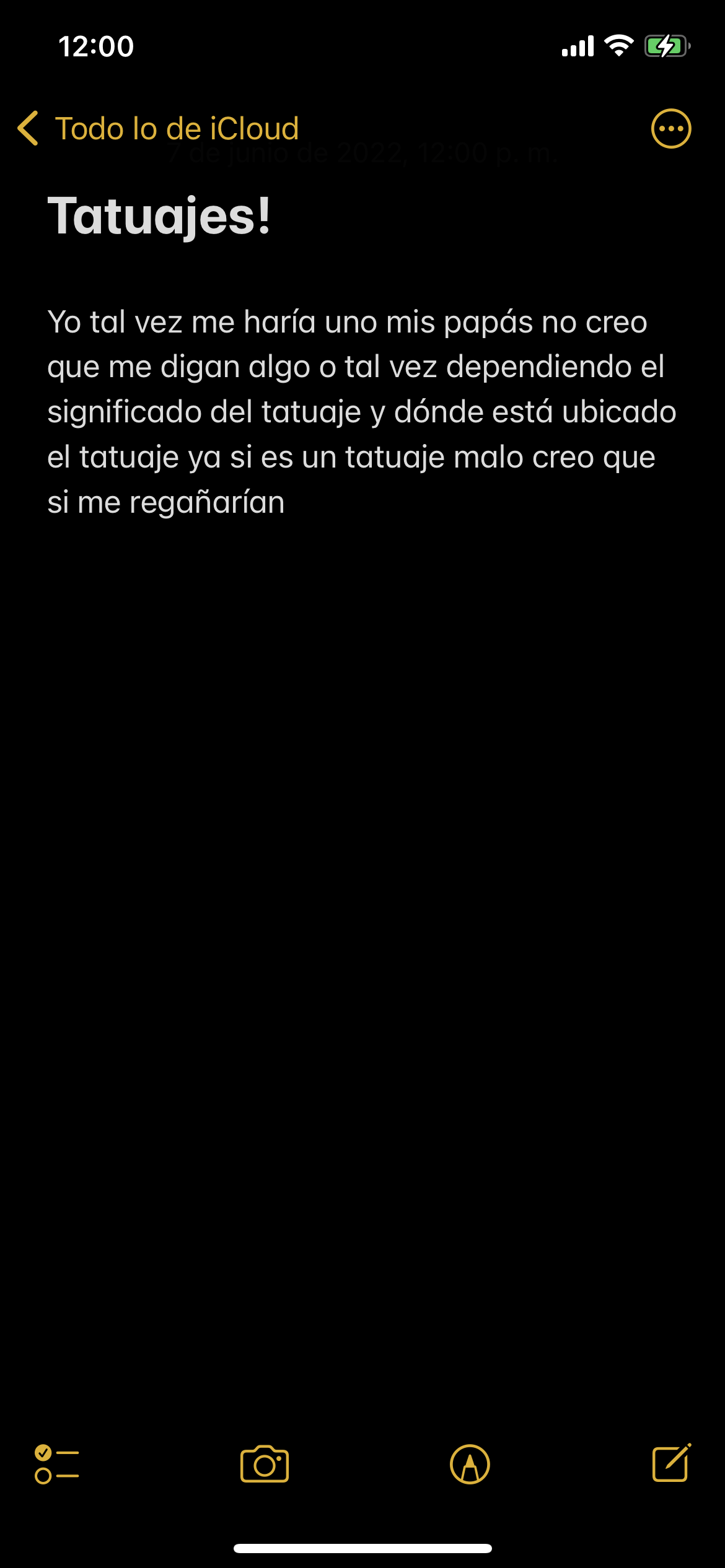This screenshot has width=725, height=1568.
Task: Add a checklist to the note
Action: 56,1464
